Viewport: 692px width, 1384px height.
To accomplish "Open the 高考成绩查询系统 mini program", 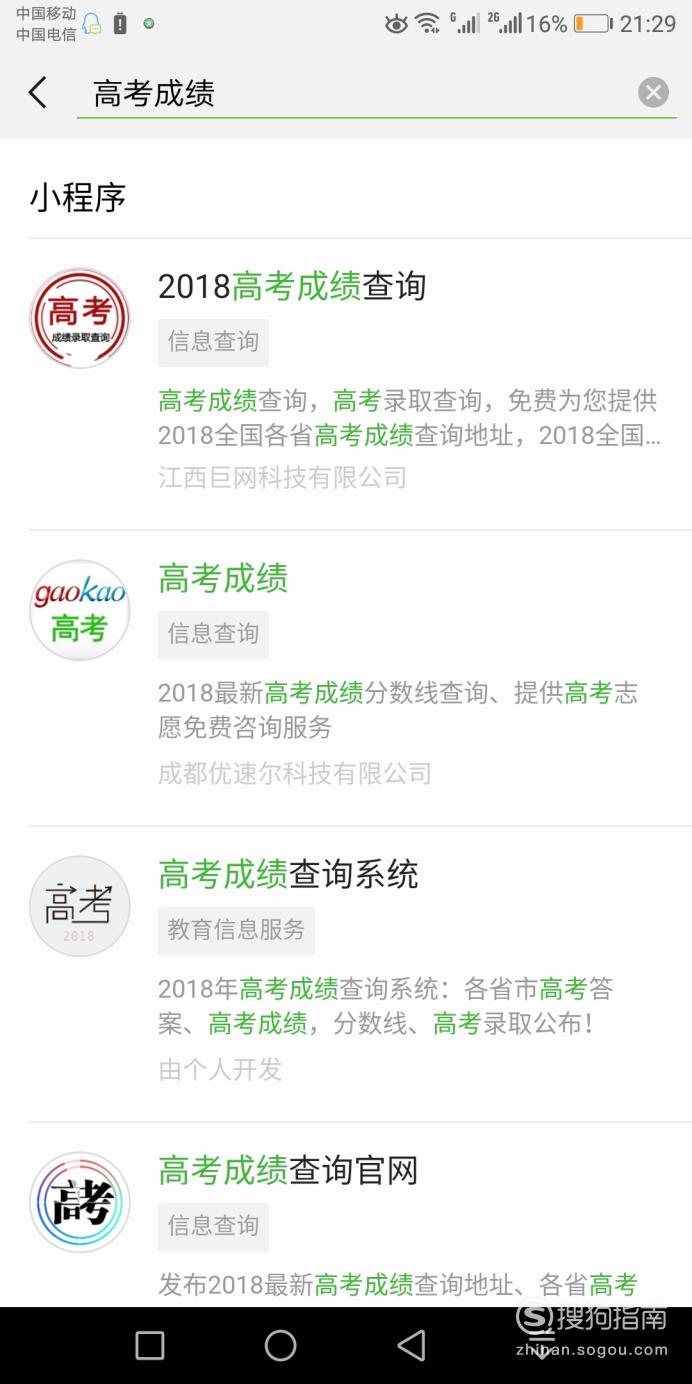I will (346, 974).
